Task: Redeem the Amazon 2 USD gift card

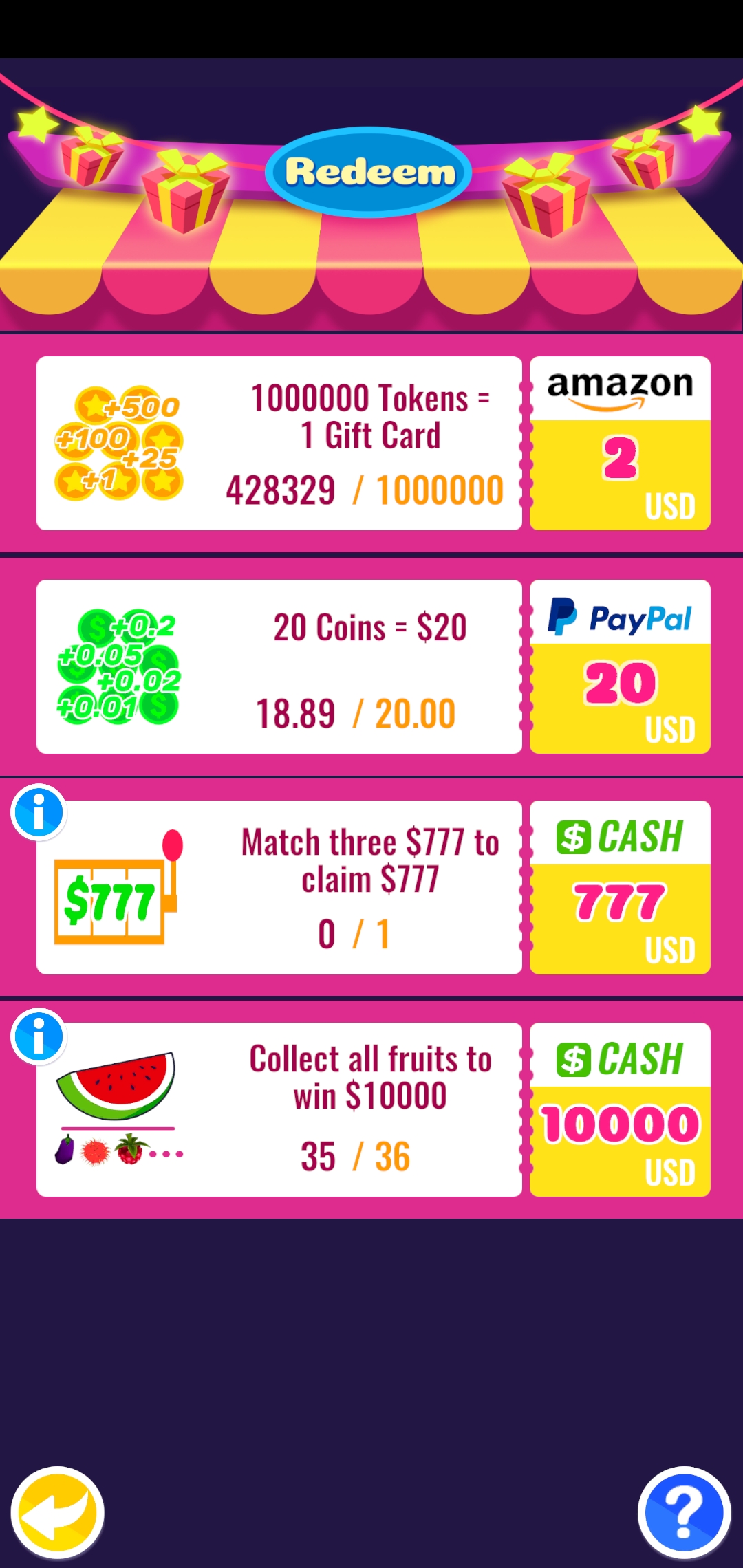Action: pos(620,444)
